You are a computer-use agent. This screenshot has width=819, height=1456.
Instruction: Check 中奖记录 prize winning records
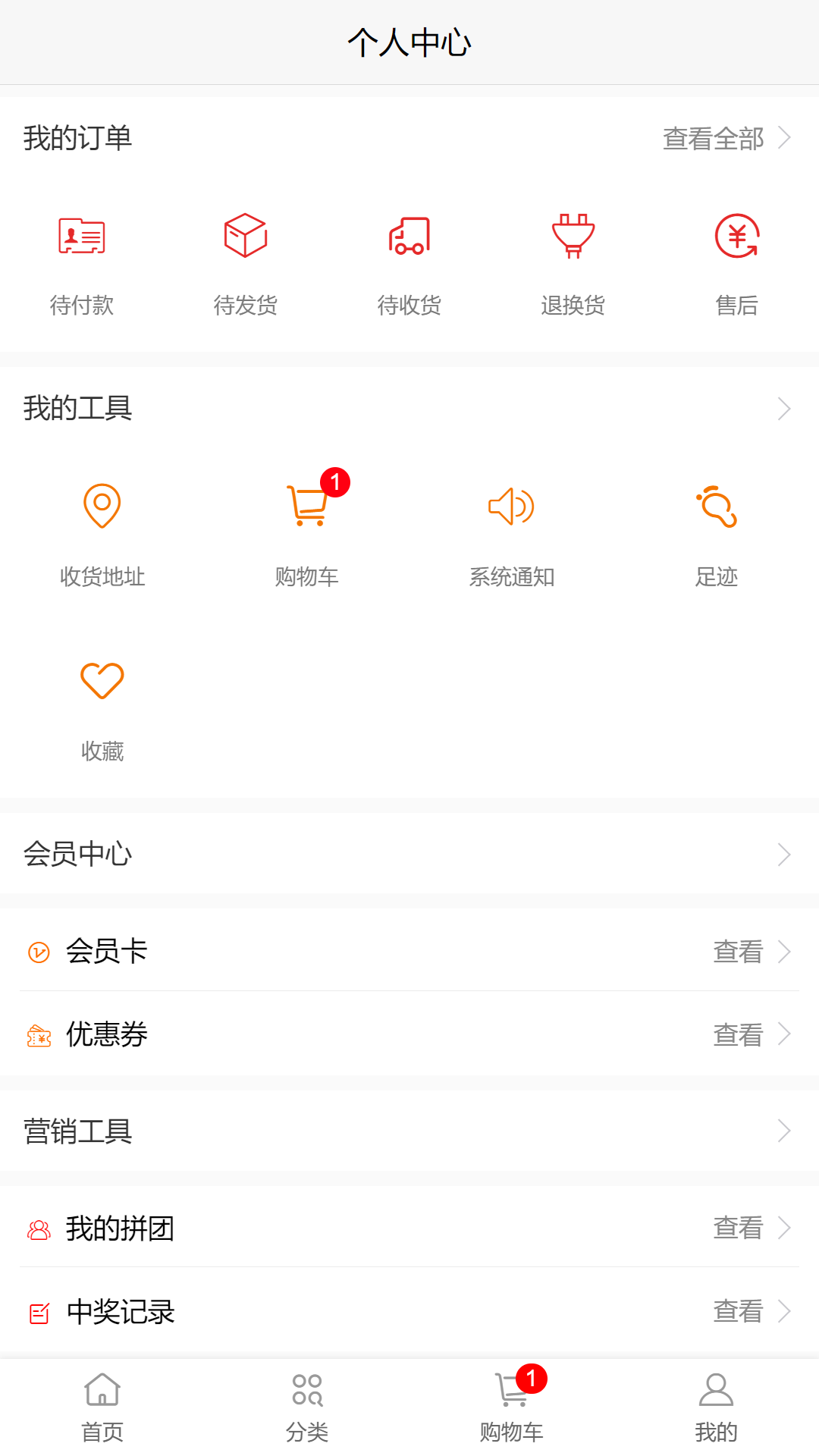pyautogui.click(x=737, y=1311)
